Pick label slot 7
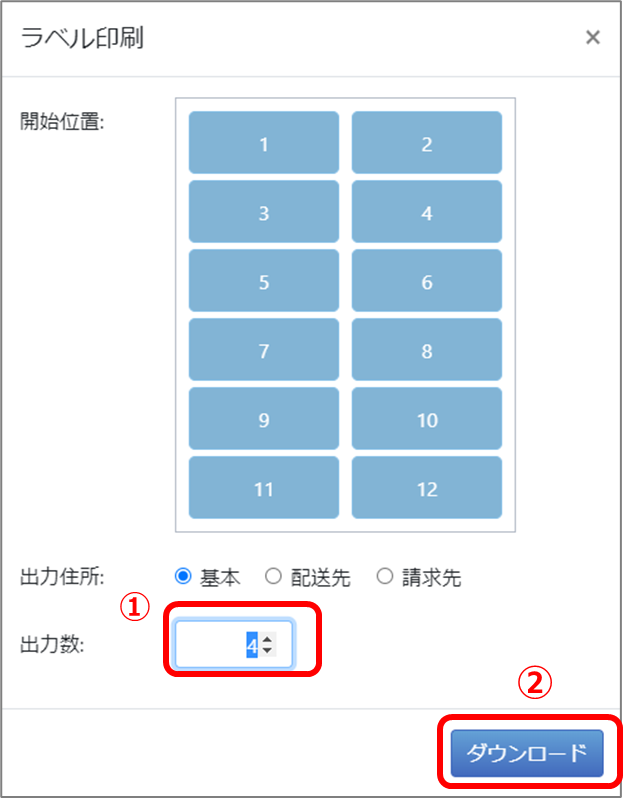This screenshot has height=798, width=623. (264, 350)
